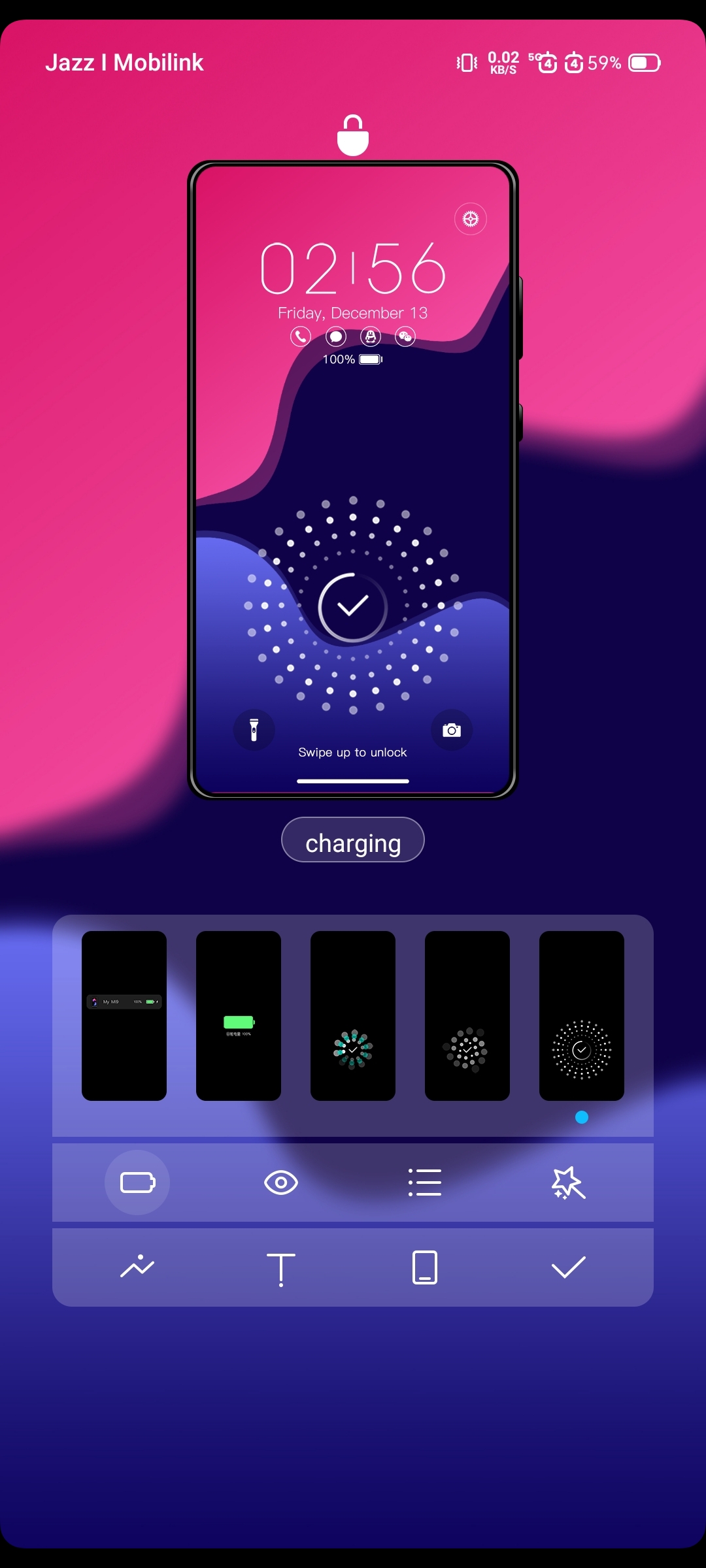The width and height of the screenshot is (706, 1568).
Task: Confirm changes with the checkmark
Action: point(569,1267)
